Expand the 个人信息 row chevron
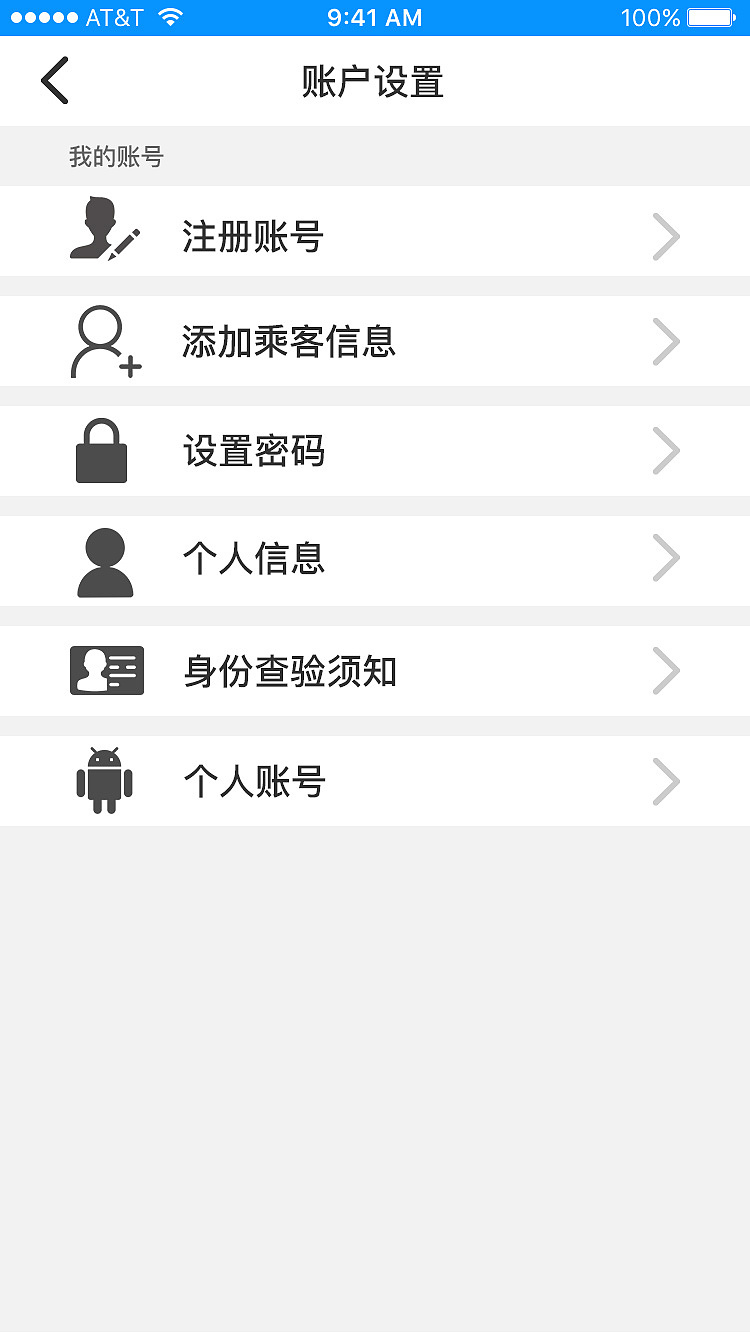This screenshot has width=750, height=1334. [665, 558]
